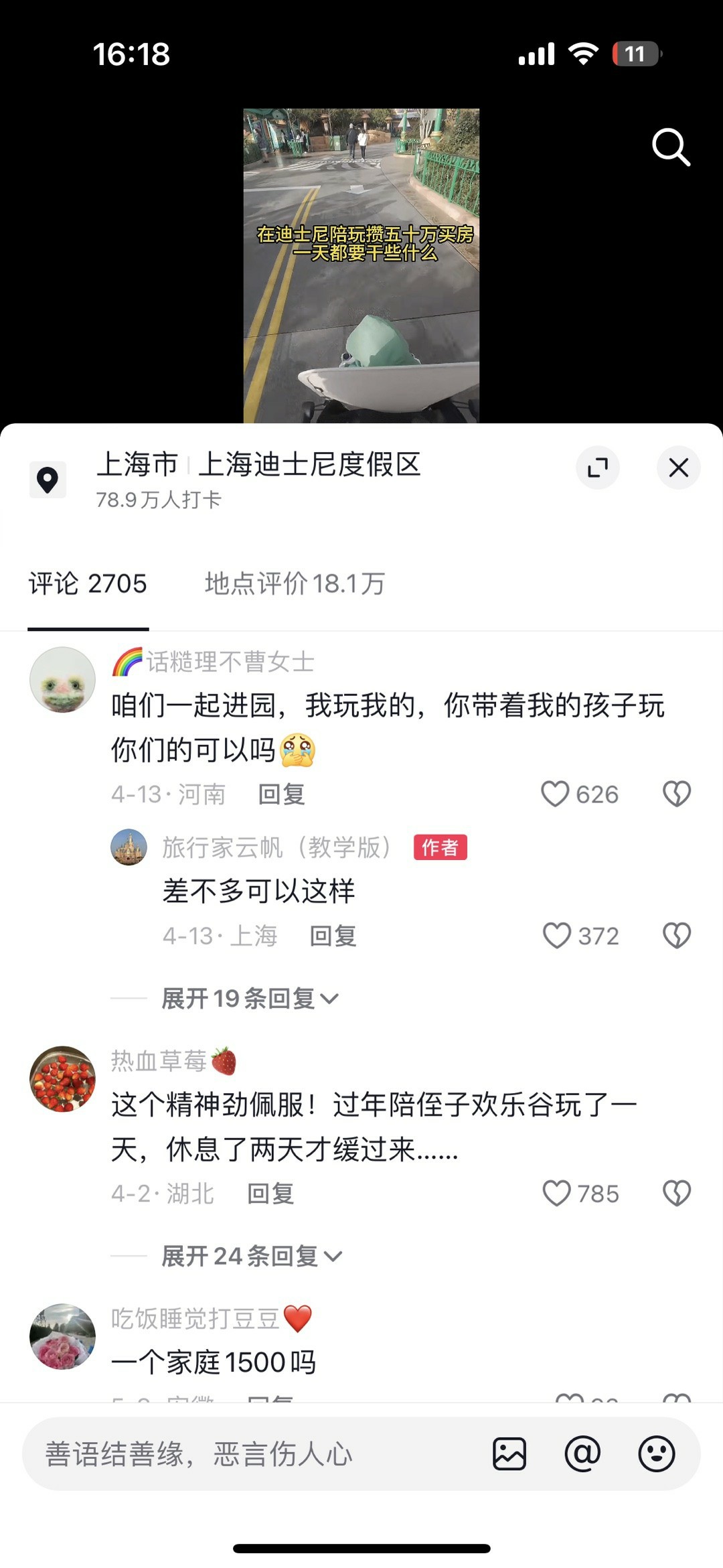This screenshot has width=723, height=1568.
Task: Like 旅行家云帆's author reply
Action: click(556, 936)
